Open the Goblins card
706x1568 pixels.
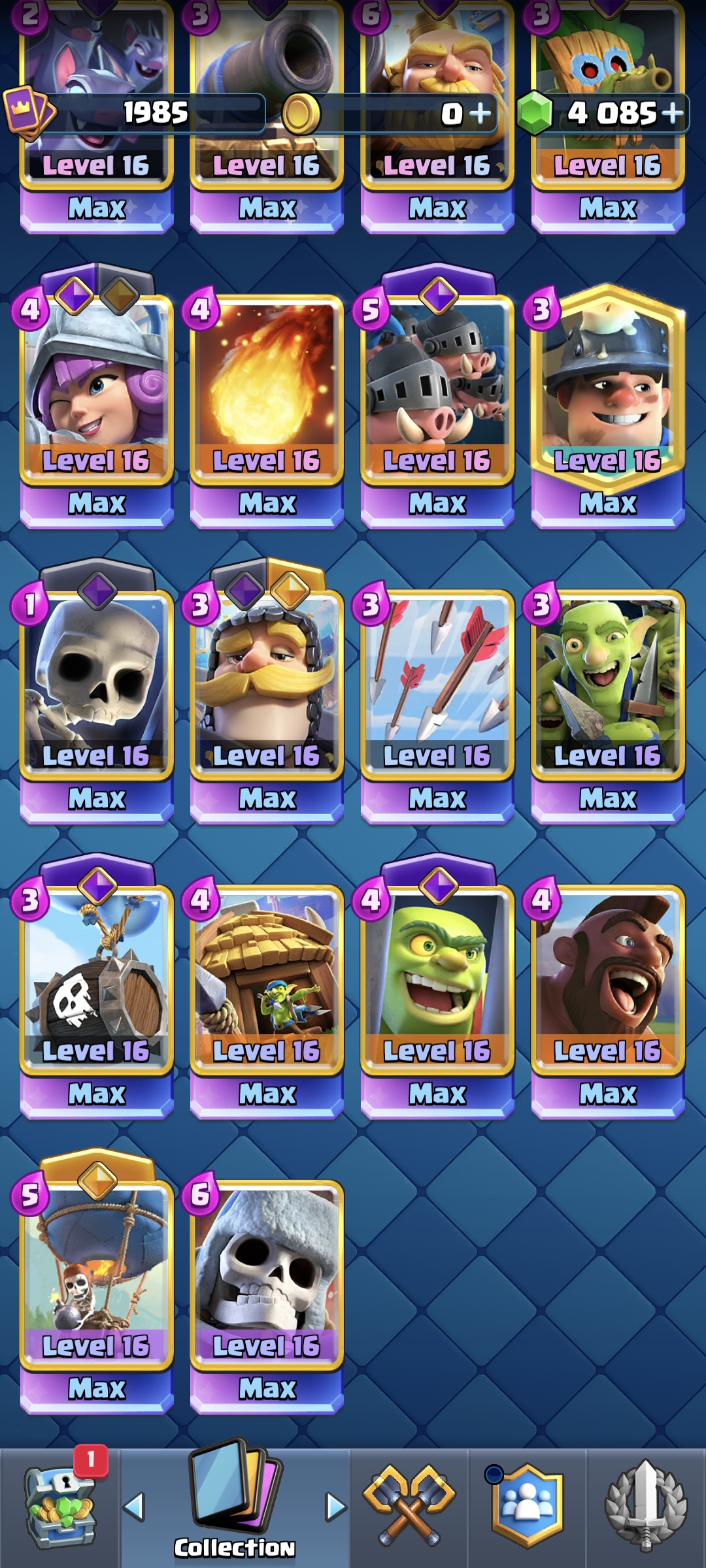[608, 705]
